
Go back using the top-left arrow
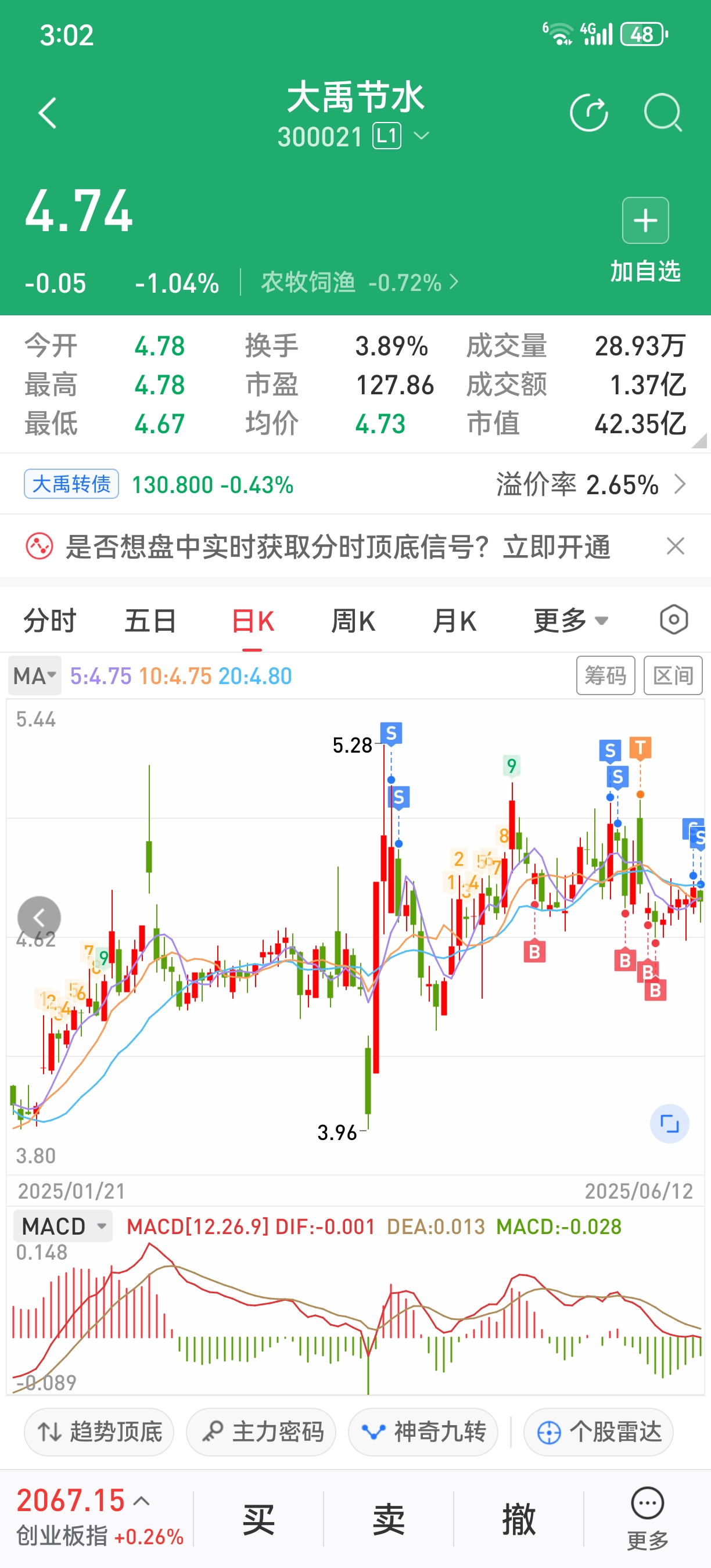(47, 113)
